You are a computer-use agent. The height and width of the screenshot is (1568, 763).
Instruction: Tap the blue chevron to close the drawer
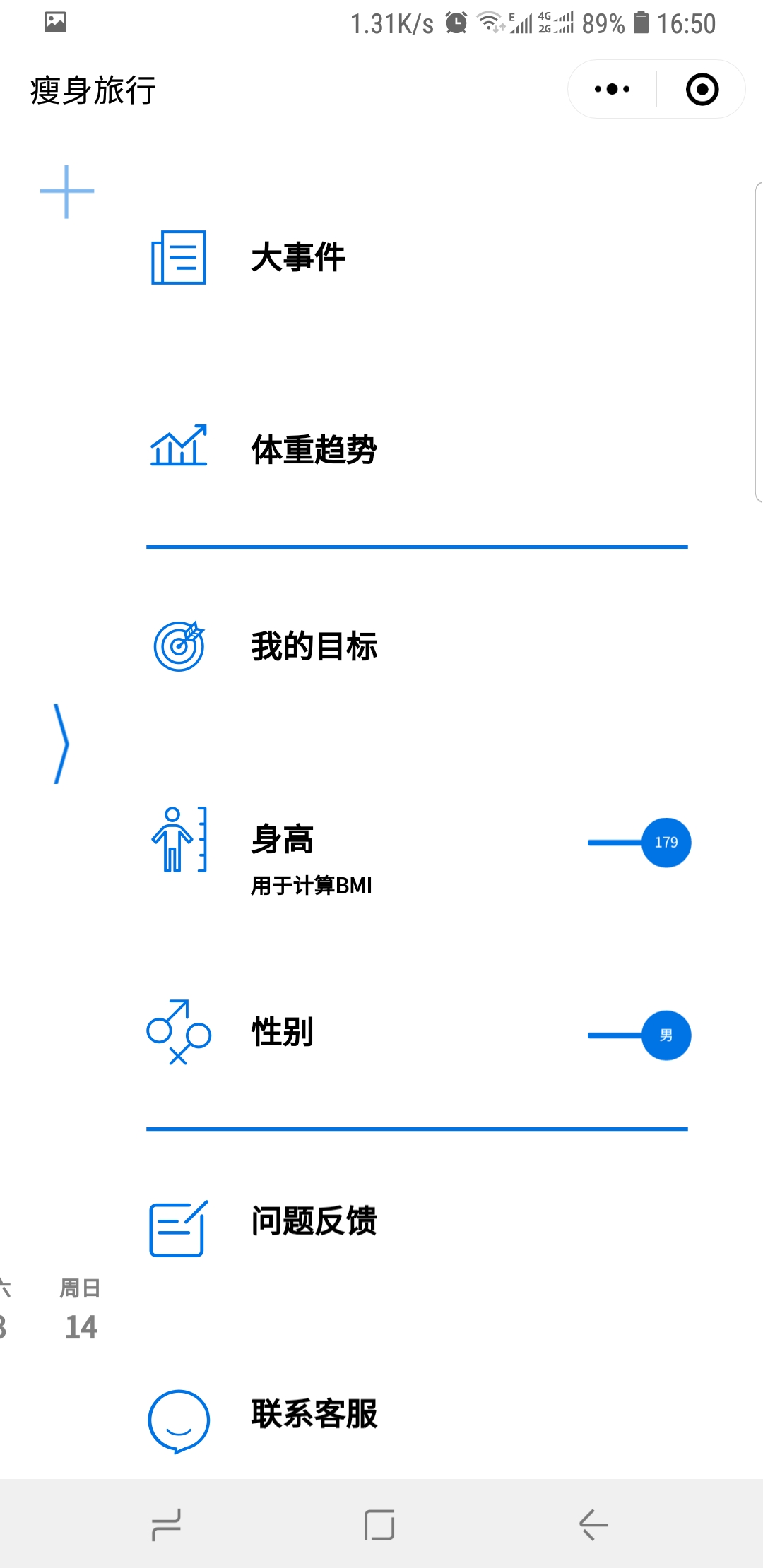click(61, 744)
